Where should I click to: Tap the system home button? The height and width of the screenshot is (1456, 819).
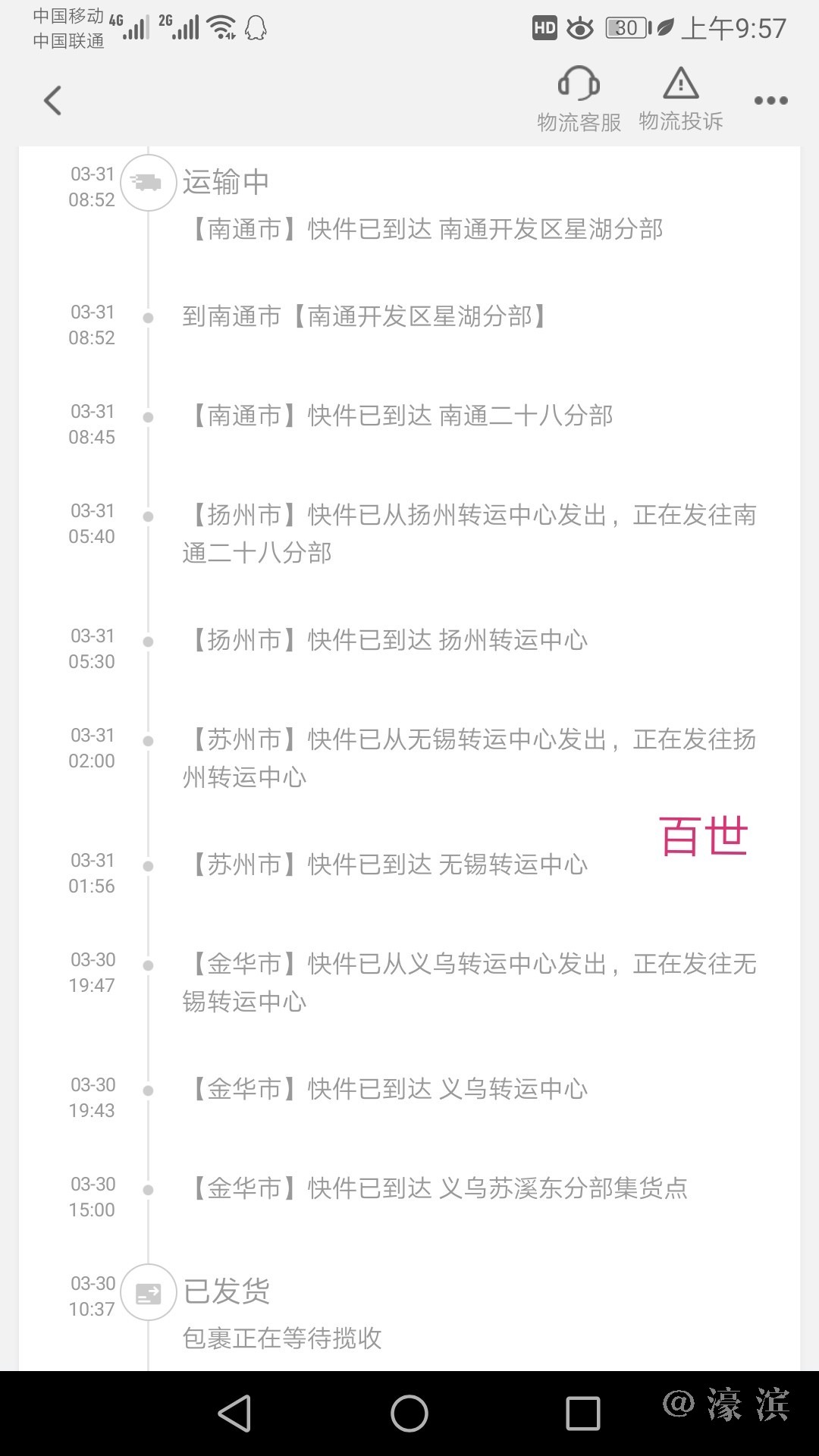[409, 1414]
